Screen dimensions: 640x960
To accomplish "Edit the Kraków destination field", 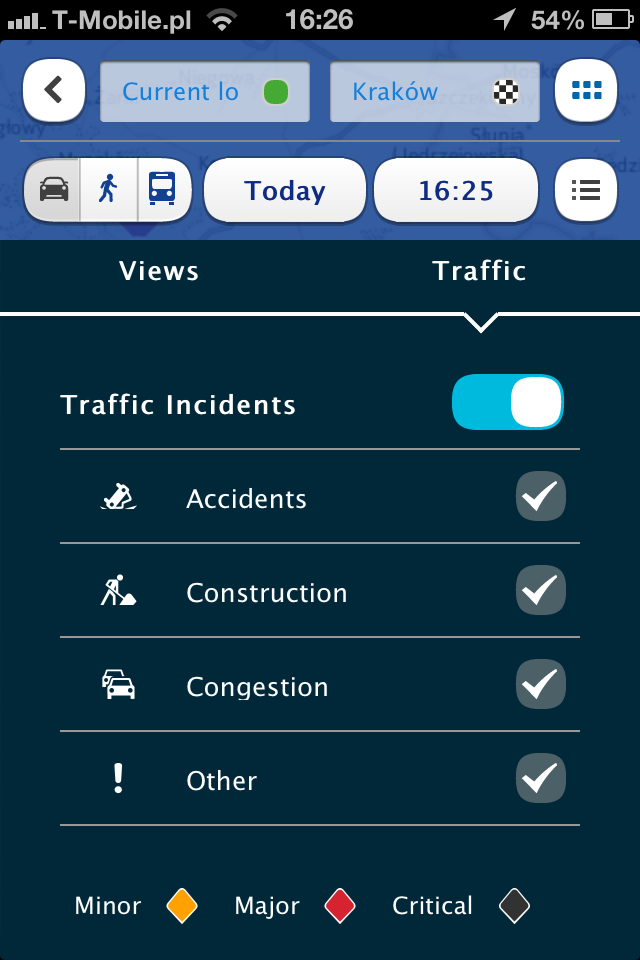I will pos(434,92).
